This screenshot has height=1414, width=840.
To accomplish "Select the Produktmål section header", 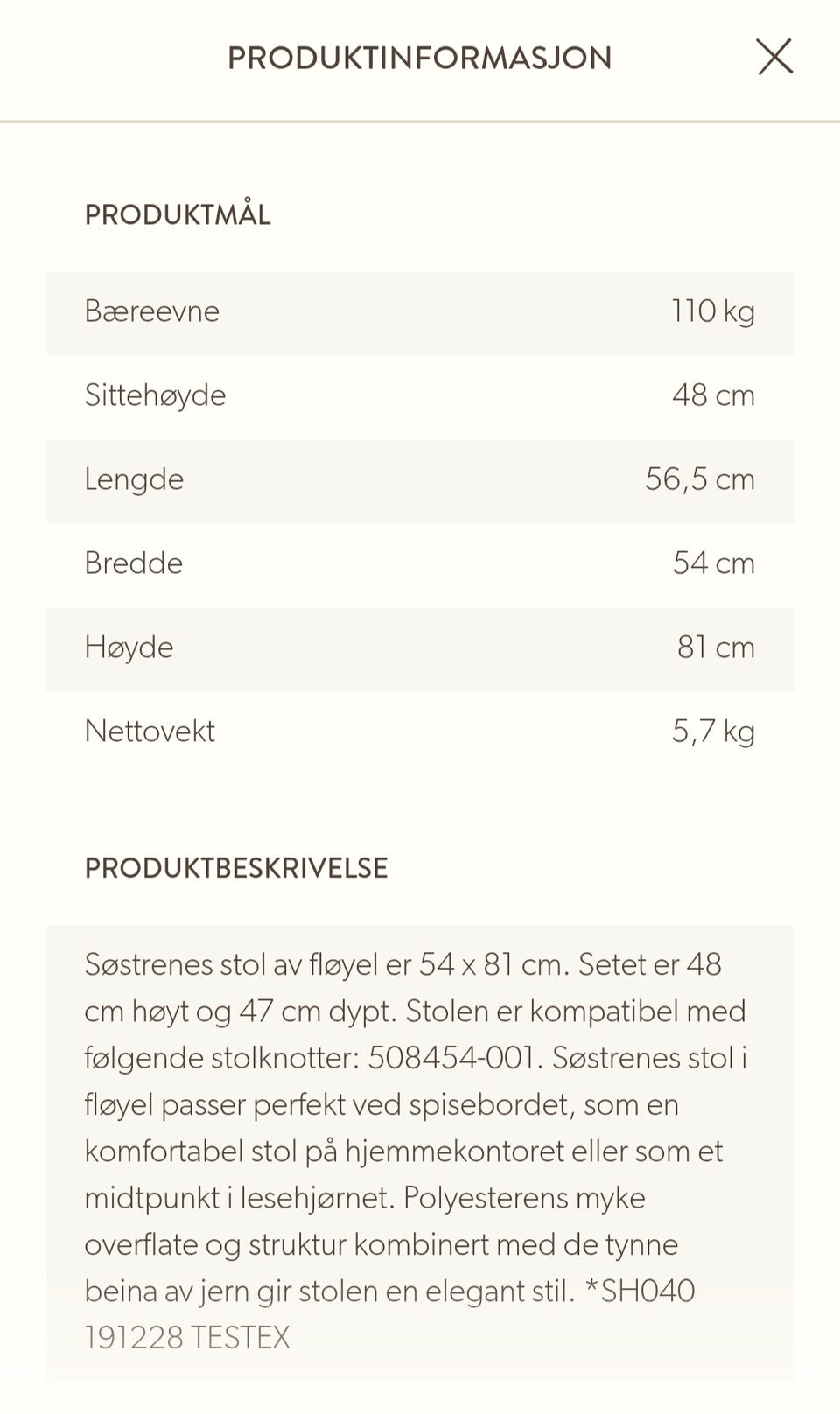I will point(178,213).
